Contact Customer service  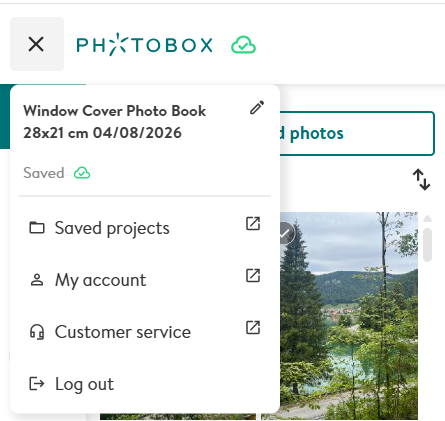(145, 332)
